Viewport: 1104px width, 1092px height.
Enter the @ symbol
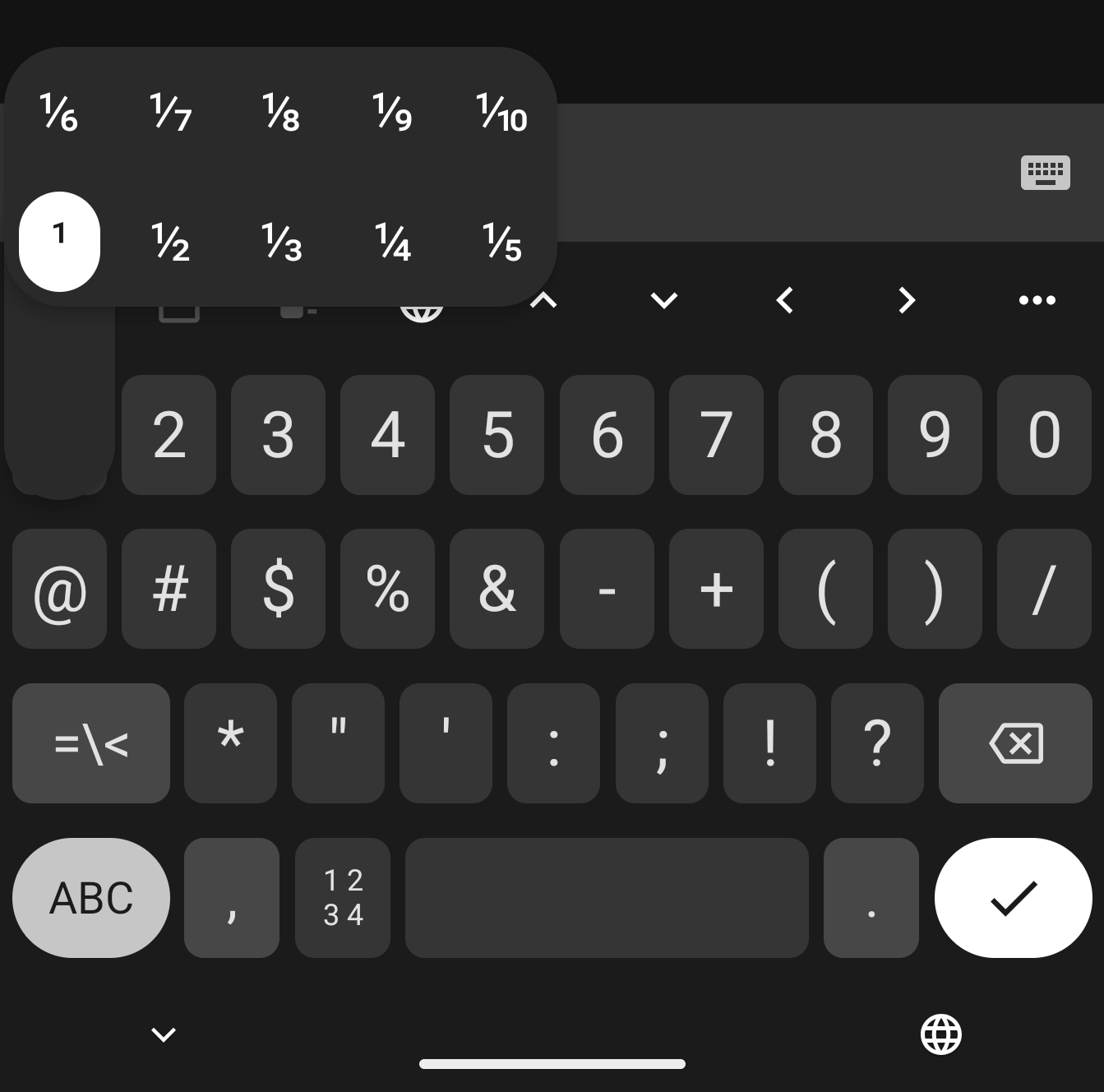click(59, 589)
